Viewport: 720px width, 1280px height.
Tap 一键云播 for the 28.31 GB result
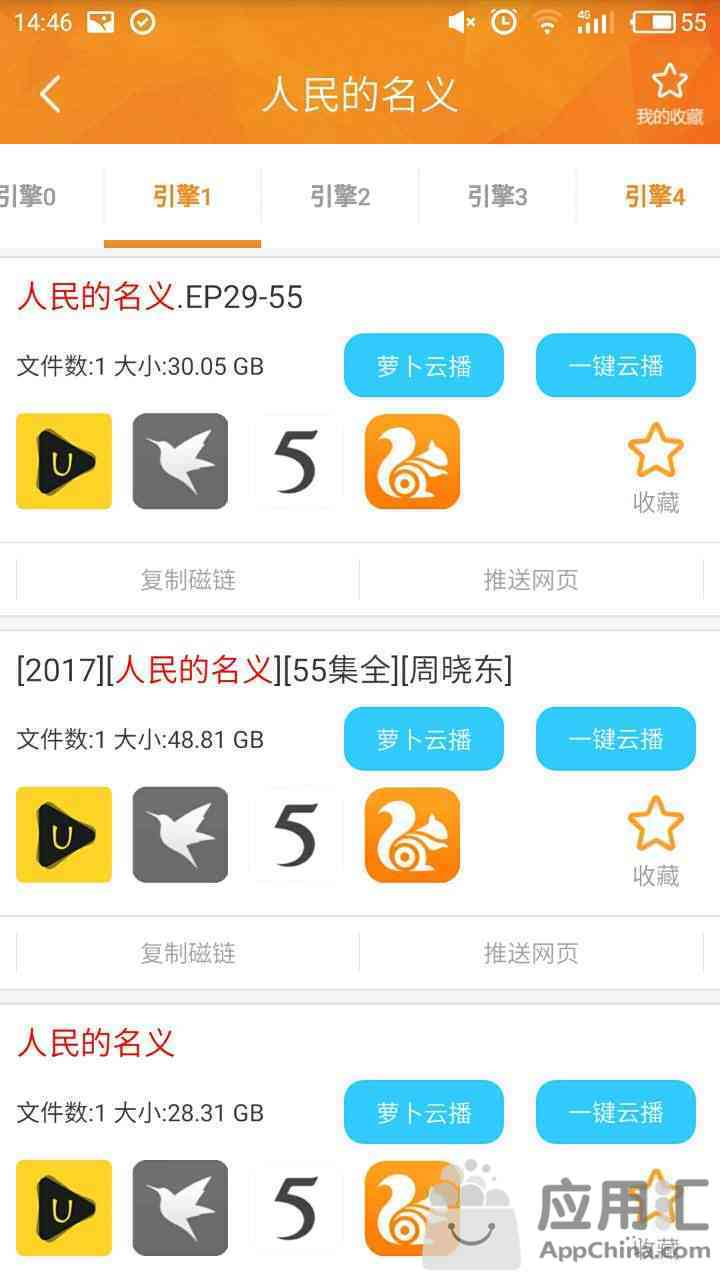pyautogui.click(x=616, y=1112)
